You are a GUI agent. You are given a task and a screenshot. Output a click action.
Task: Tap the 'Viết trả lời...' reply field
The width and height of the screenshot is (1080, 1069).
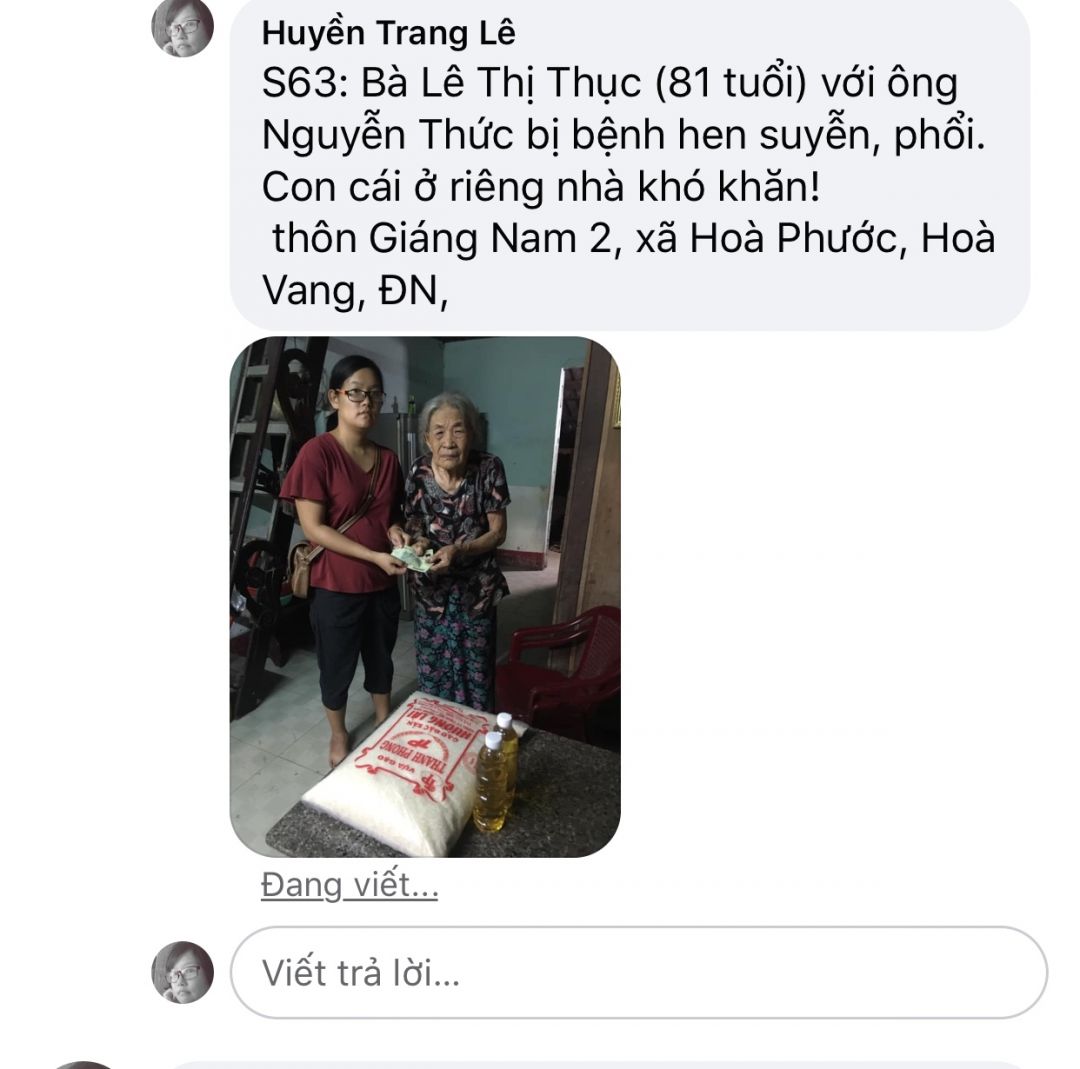(x=638, y=972)
